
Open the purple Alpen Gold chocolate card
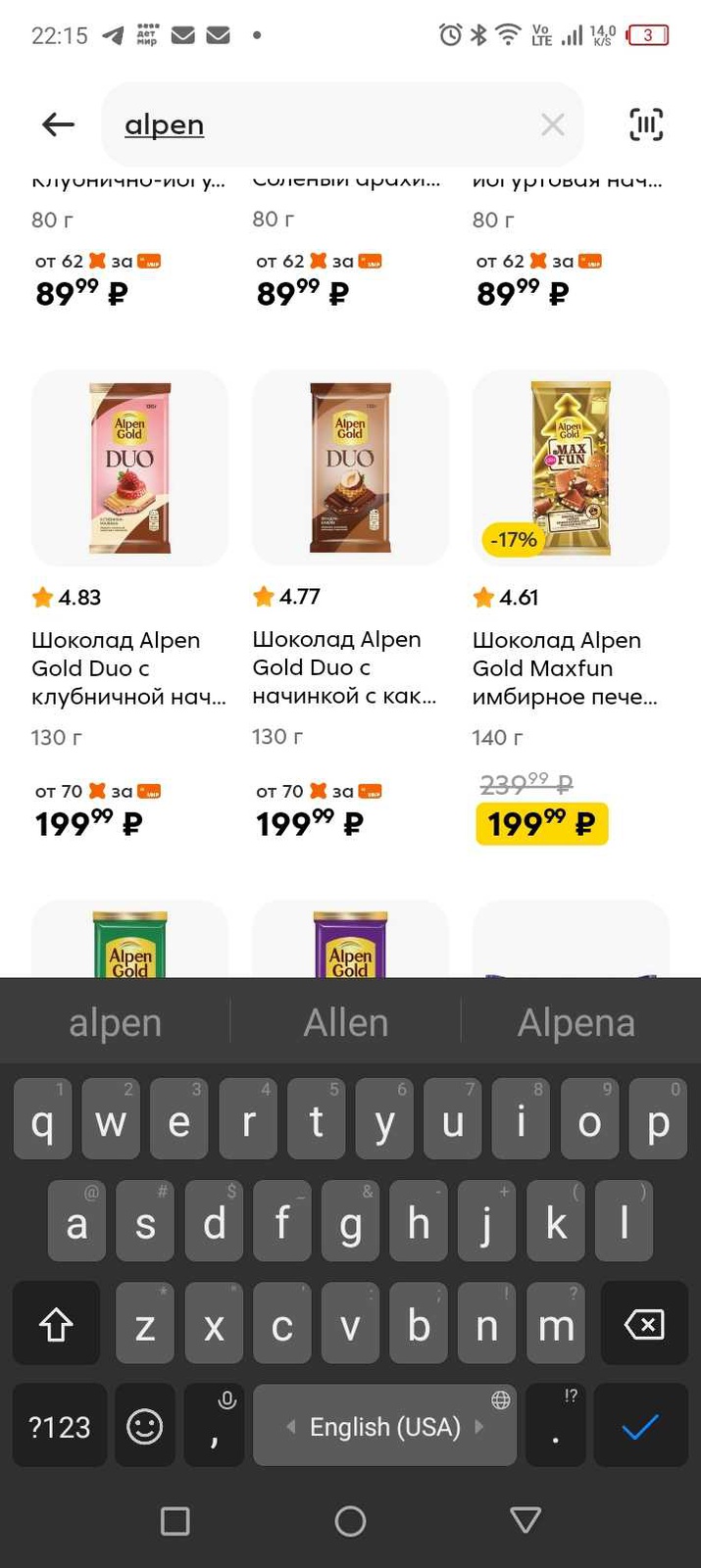[350, 943]
